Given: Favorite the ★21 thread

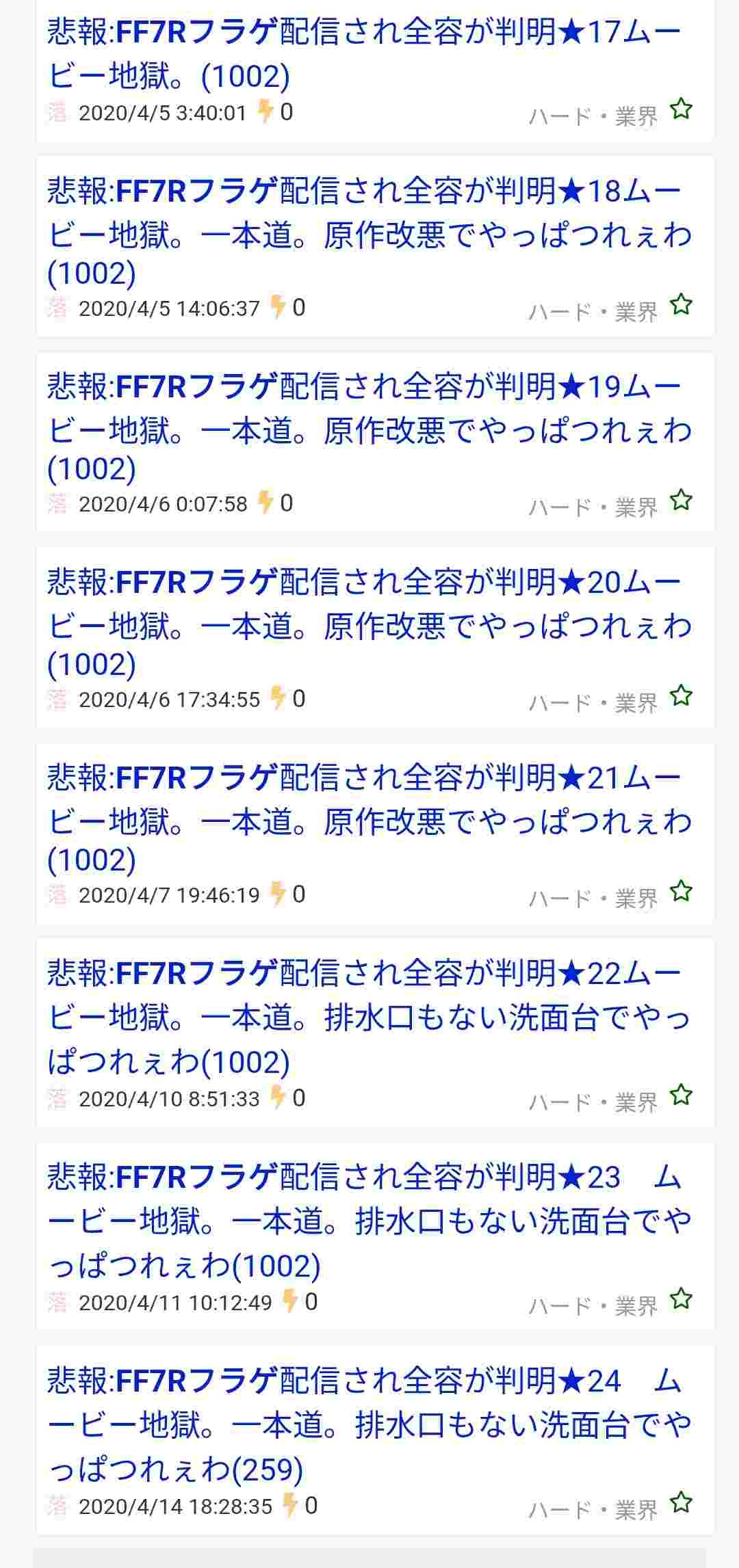Looking at the screenshot, I should click(x=681, y=892).
